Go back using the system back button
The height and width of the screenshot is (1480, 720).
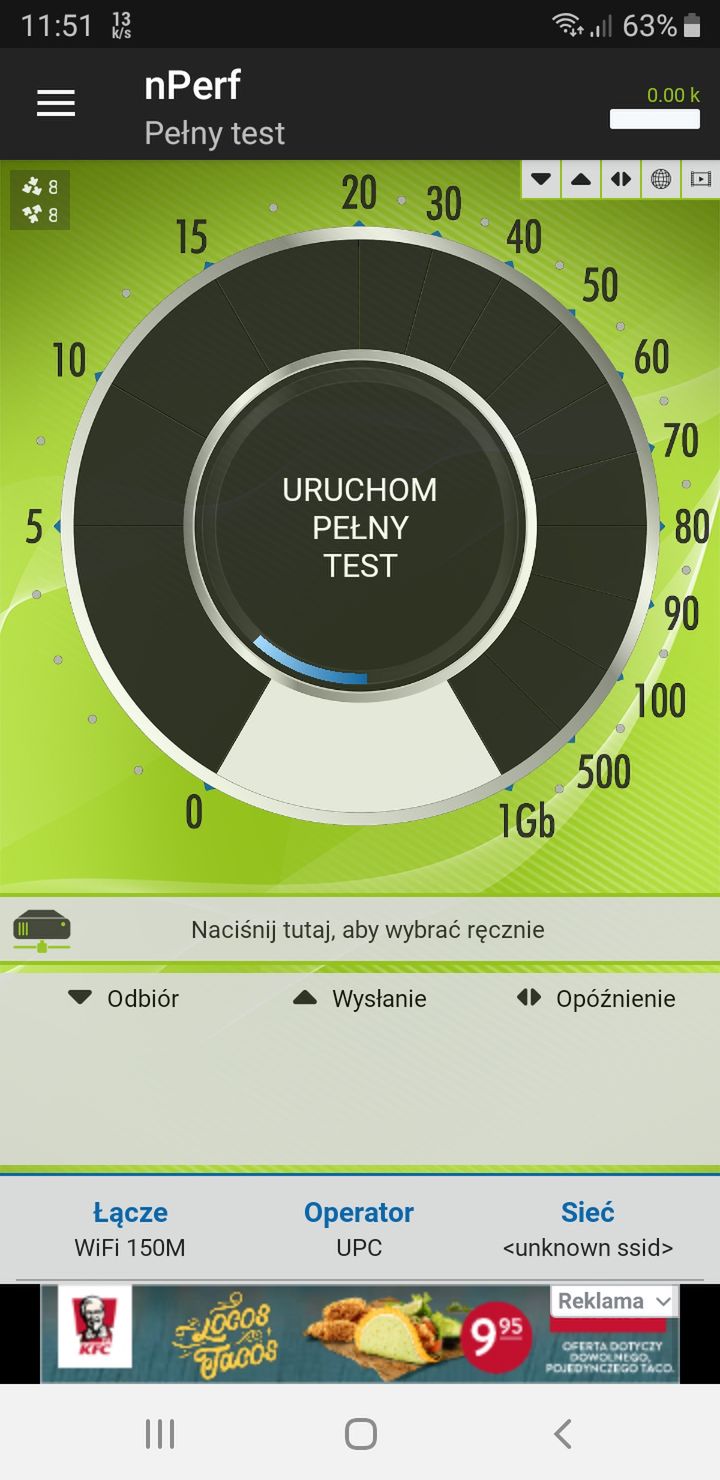(563, 1434)
